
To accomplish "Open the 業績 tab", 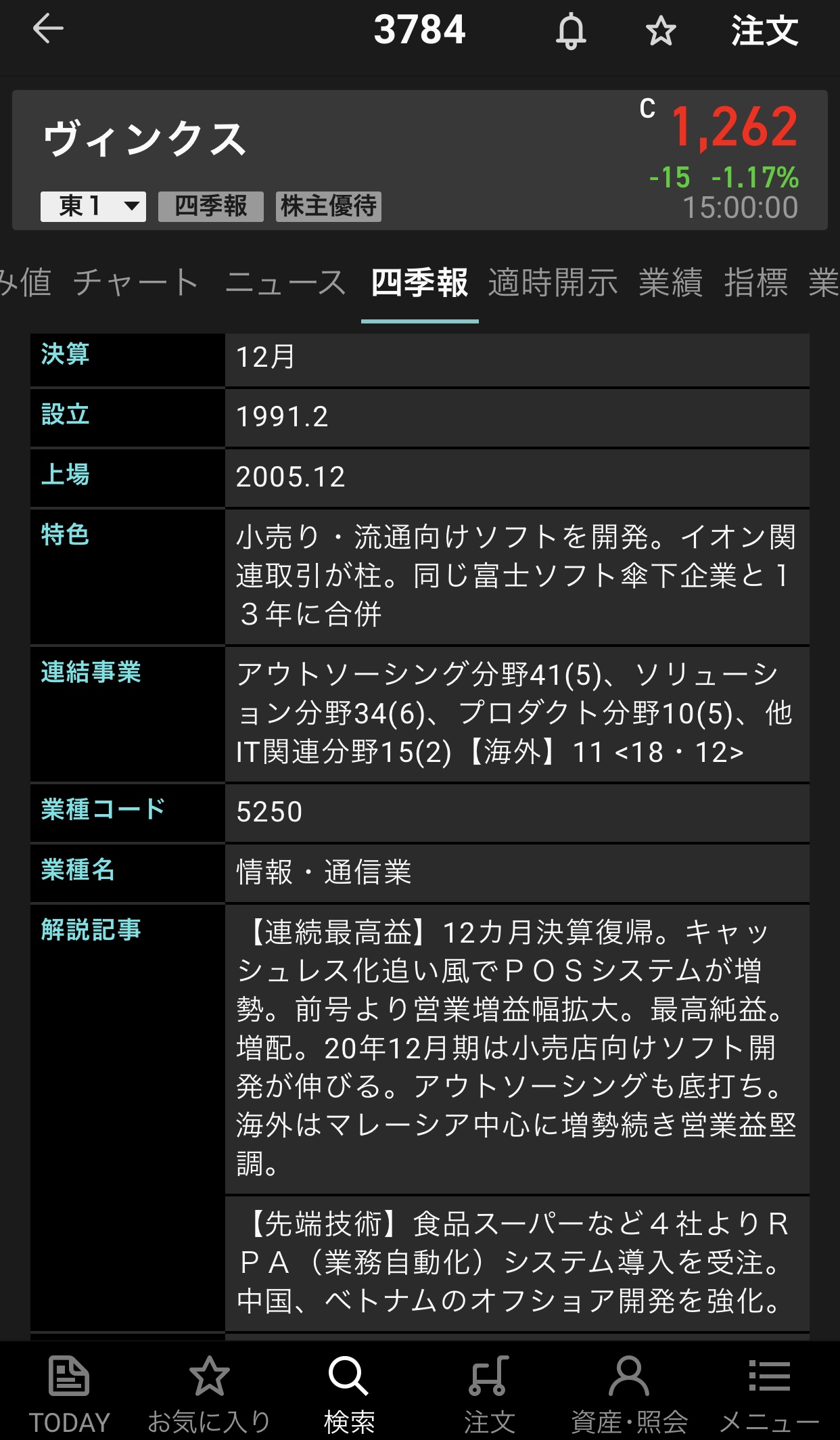I will click(671, 282).
